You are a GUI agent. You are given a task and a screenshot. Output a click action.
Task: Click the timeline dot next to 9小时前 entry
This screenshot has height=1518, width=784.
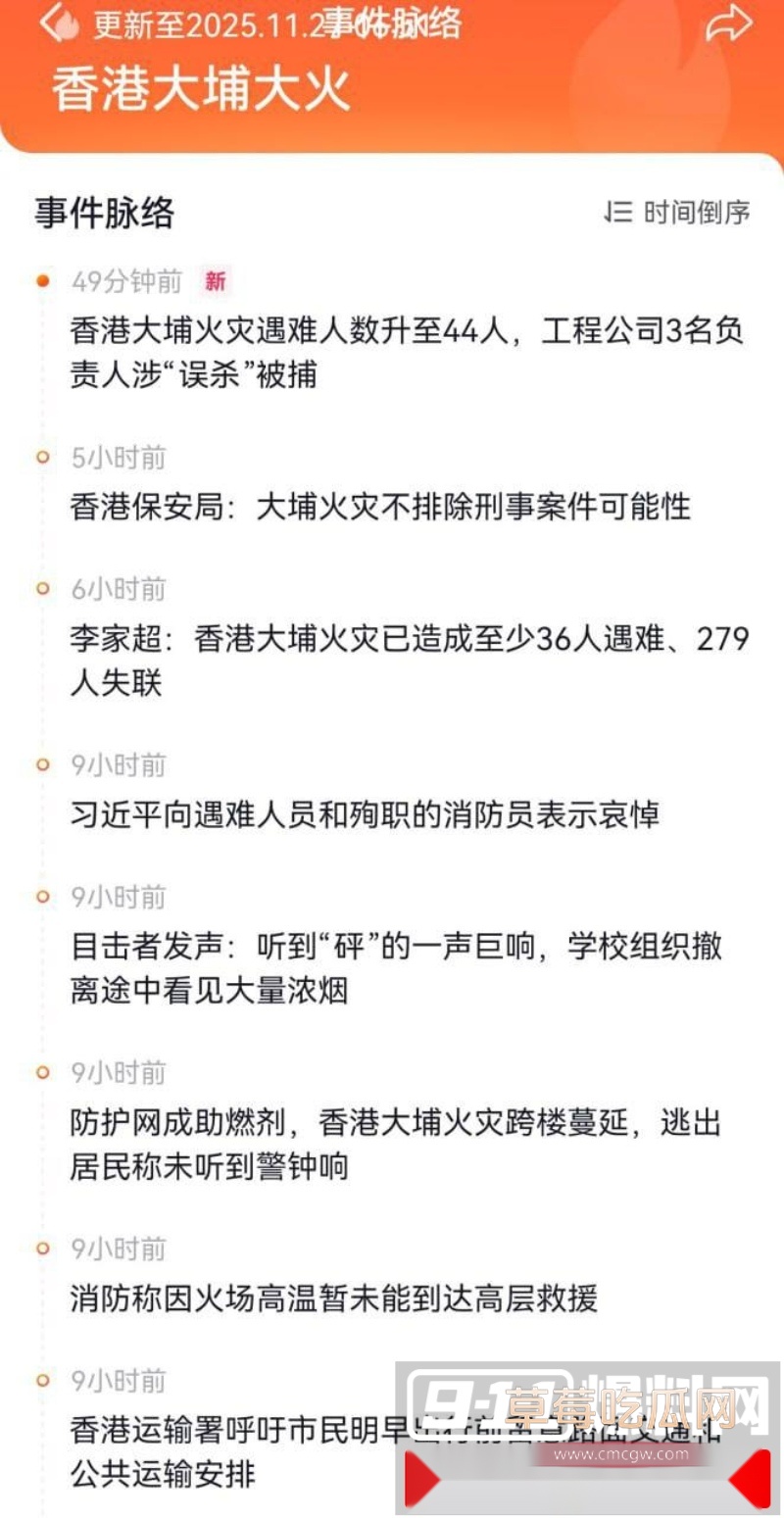tap(41, 765)
